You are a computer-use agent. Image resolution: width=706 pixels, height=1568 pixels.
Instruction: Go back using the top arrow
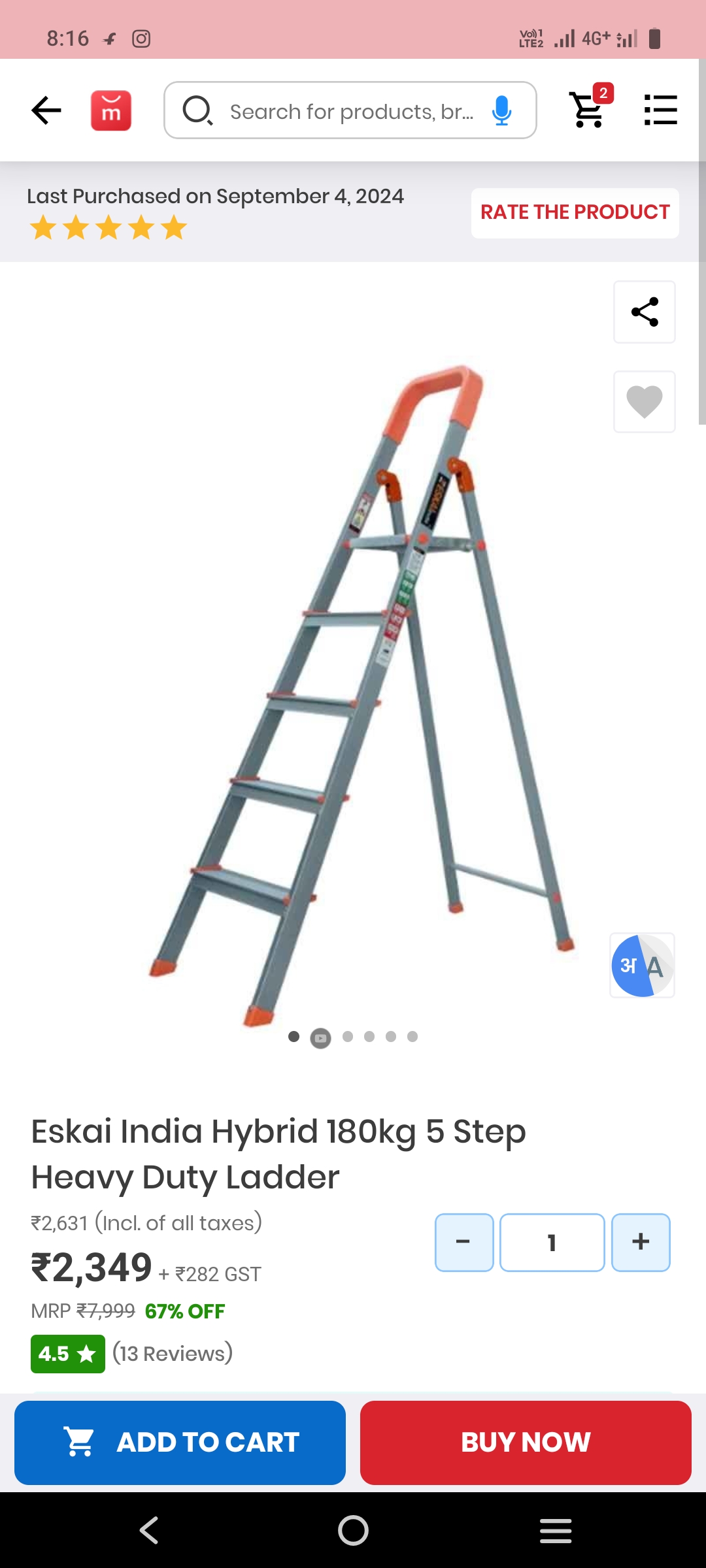[46, 110]
